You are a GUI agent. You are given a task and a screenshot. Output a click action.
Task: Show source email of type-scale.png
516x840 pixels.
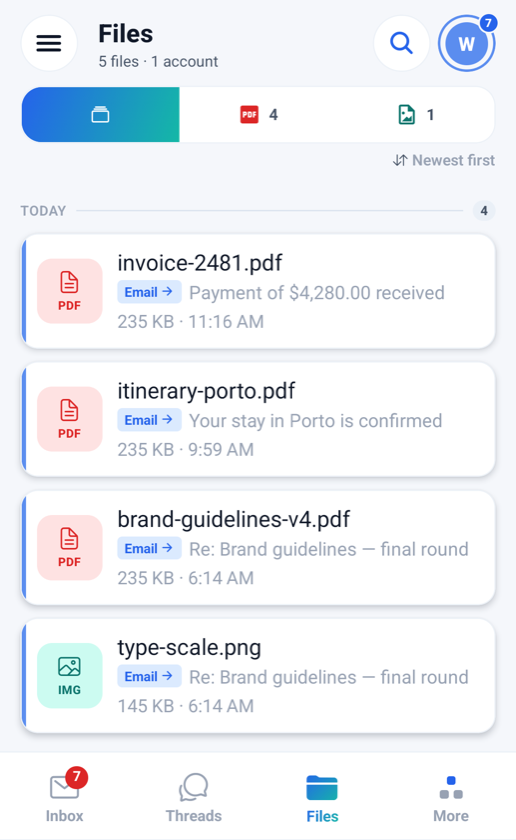pos(149,677)
